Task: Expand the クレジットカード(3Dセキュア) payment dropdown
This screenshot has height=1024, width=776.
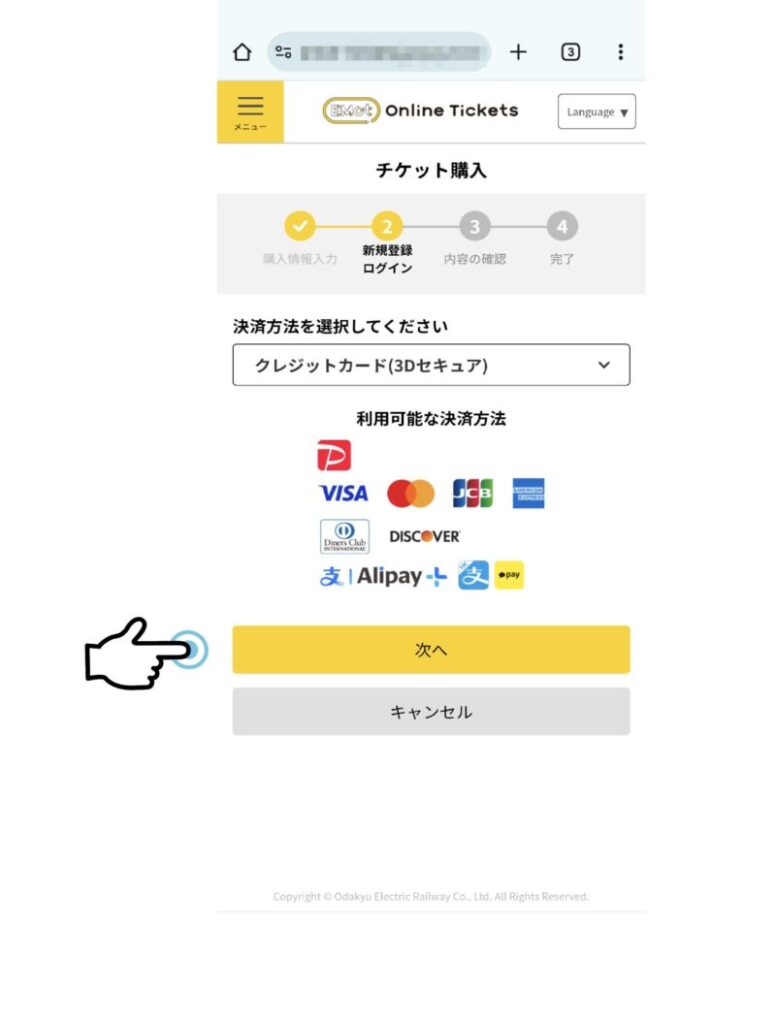Action: click(x=431, y=365)
